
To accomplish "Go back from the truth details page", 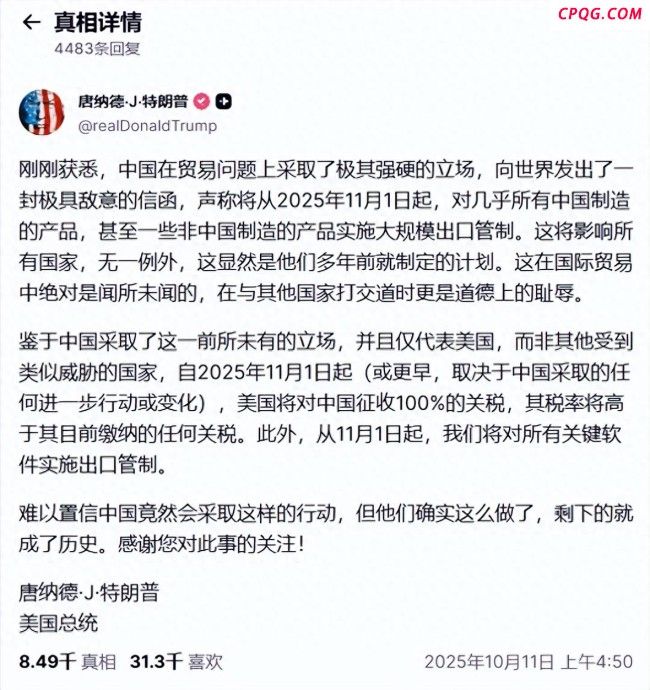I will click(31, 21).
